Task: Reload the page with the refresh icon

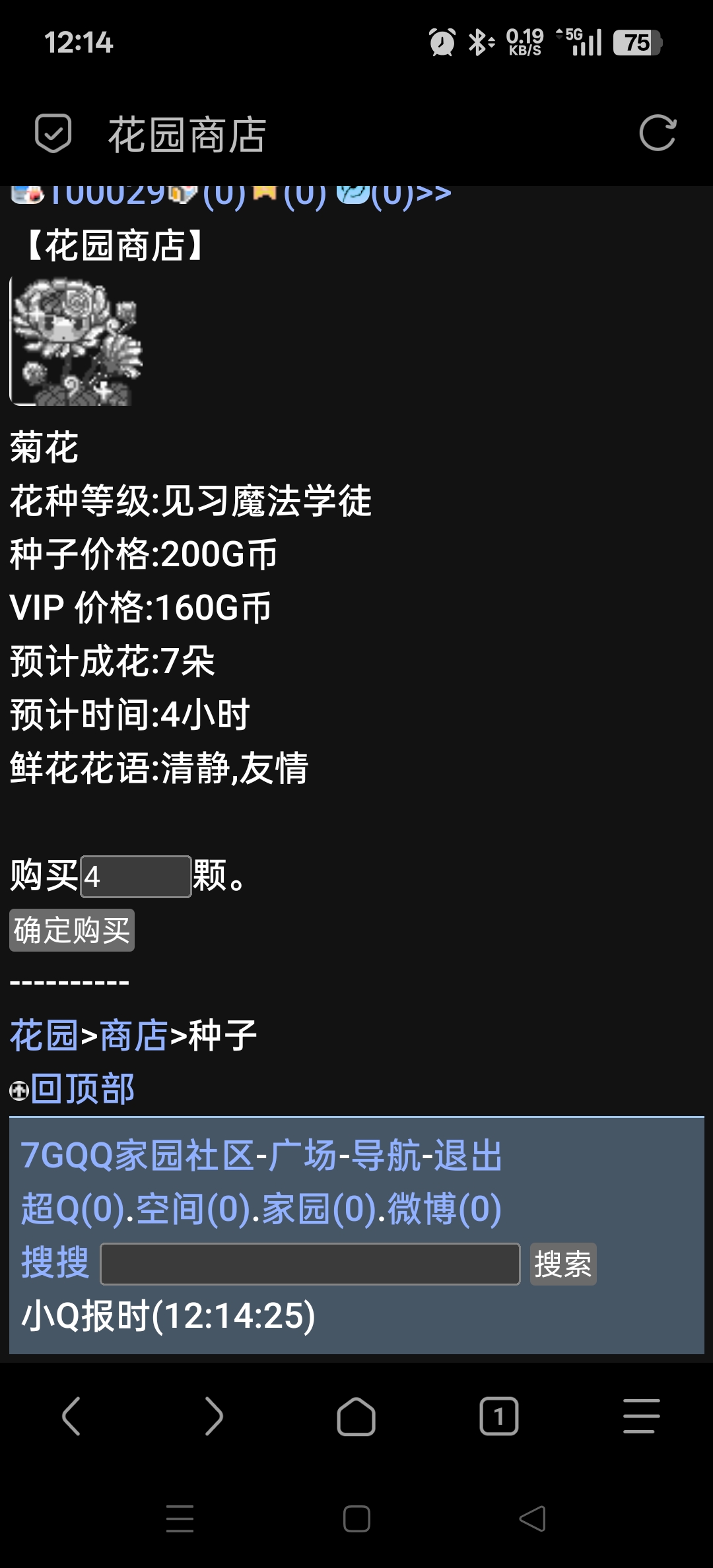Action: click(658, 133)
